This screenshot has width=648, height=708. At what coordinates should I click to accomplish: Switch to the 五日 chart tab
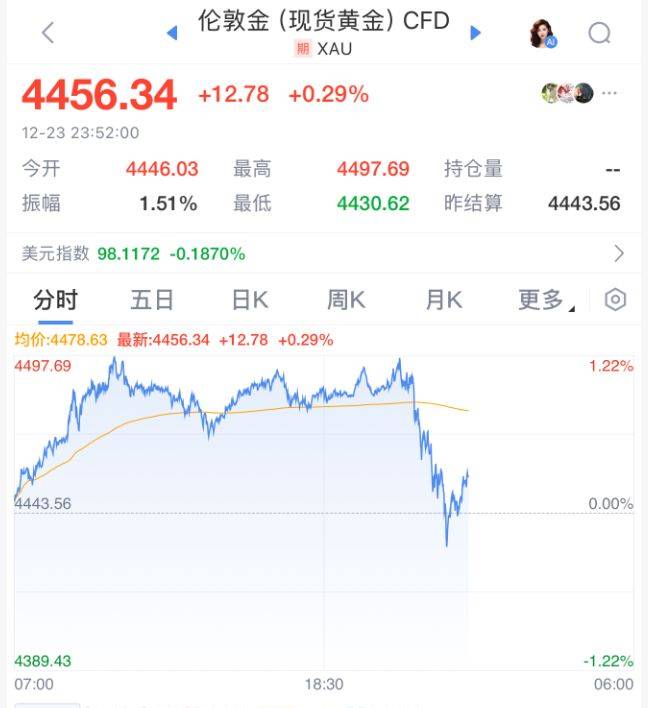(152, 300)
